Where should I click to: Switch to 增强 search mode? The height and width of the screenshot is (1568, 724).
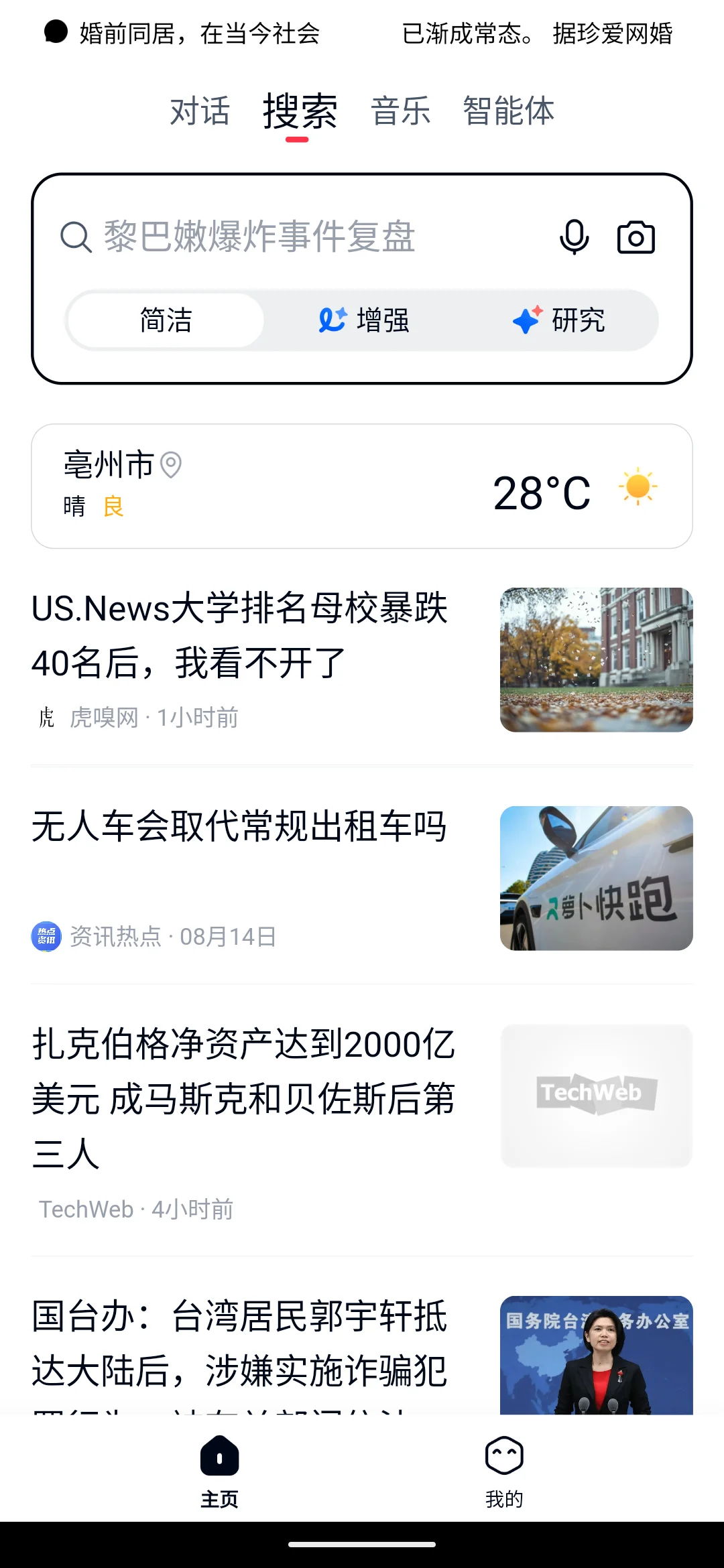(x=363, y=320)
